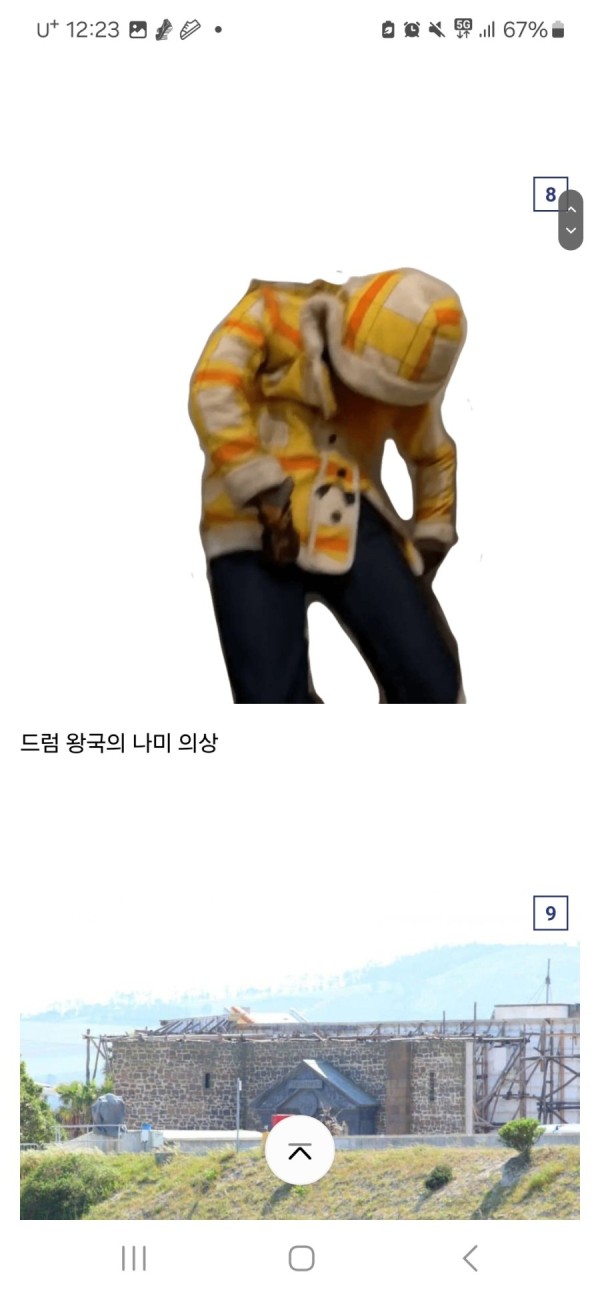This screenshot has height=1300, width=600.
Task: Go back with the system back button
Action: click(470, 1258)
